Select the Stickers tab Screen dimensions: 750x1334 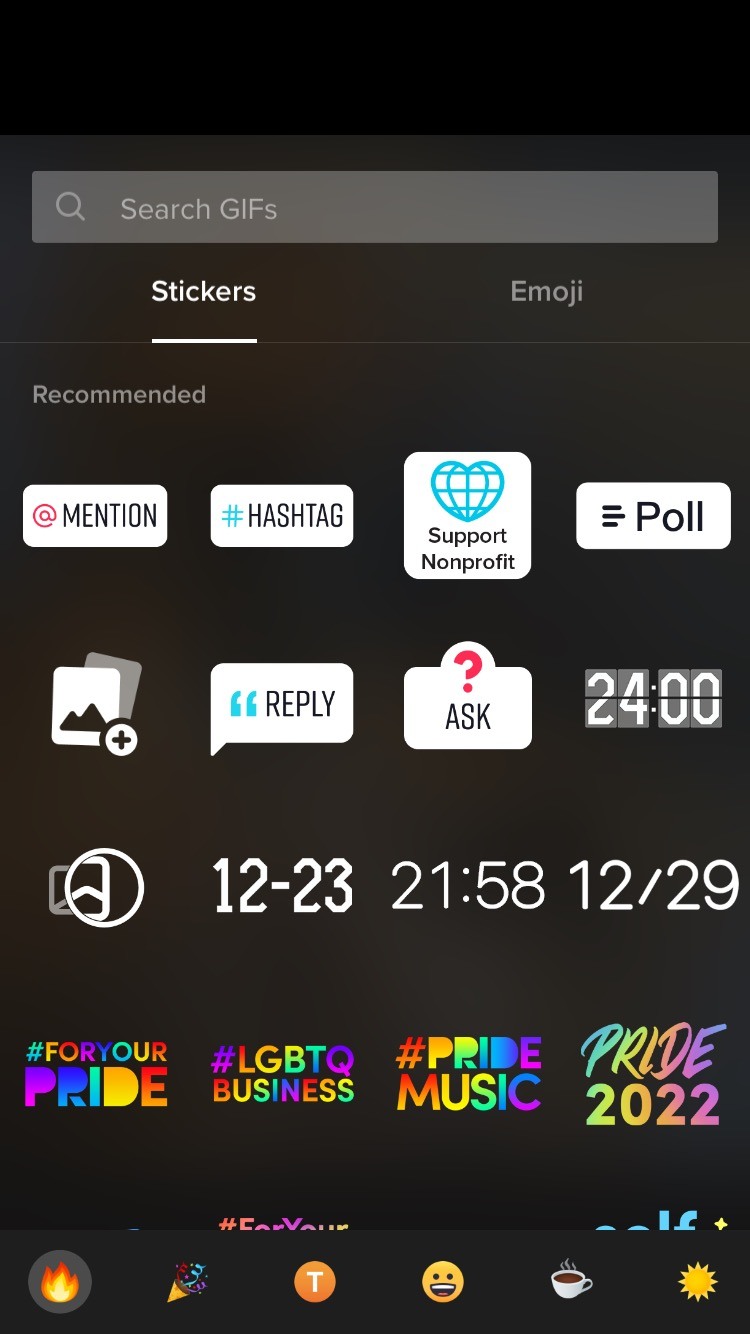pyautogui.click(x=203, y=291)
